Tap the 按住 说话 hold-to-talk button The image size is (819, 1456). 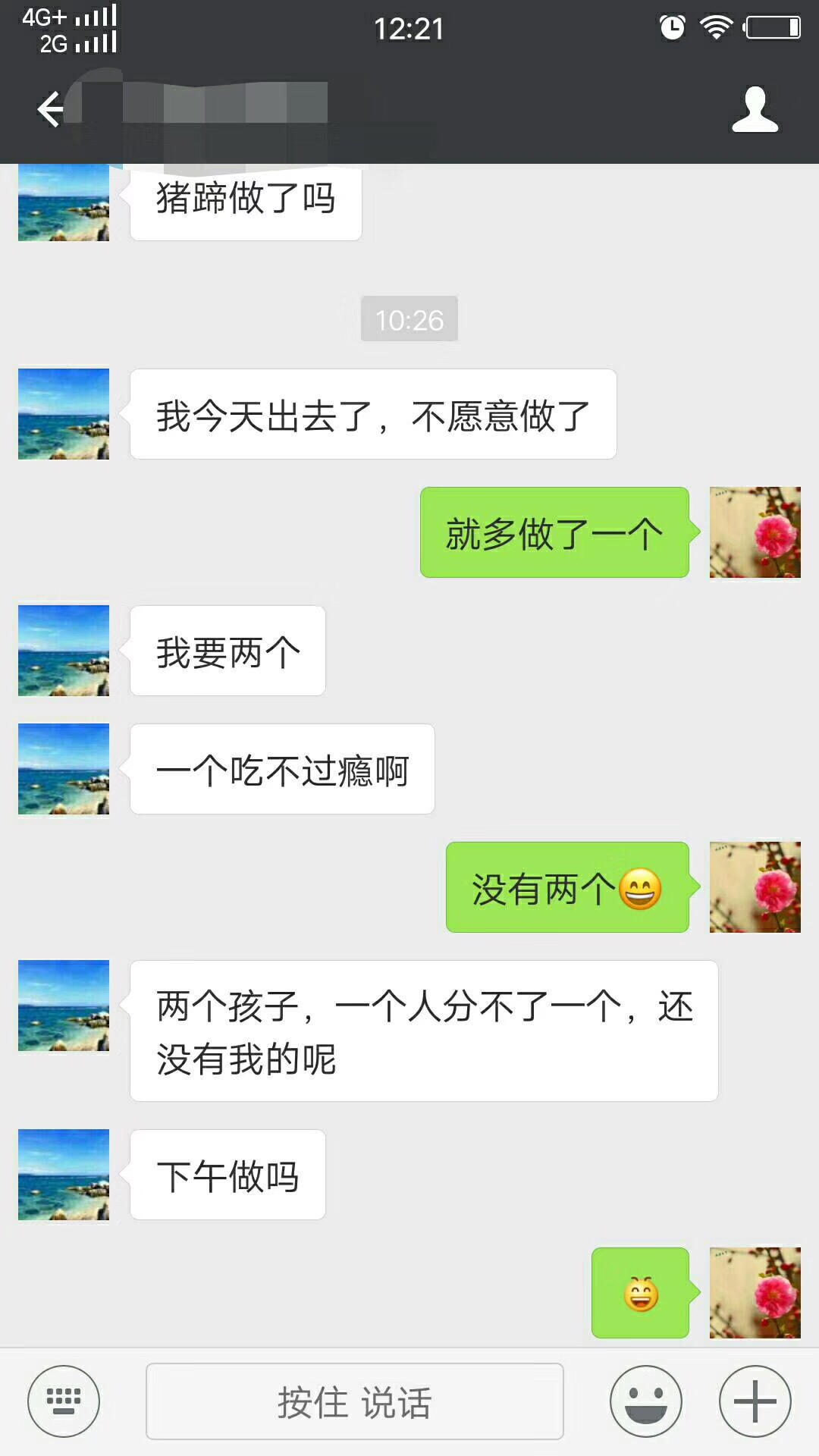pyautogui.click(x=354, y=1401)
